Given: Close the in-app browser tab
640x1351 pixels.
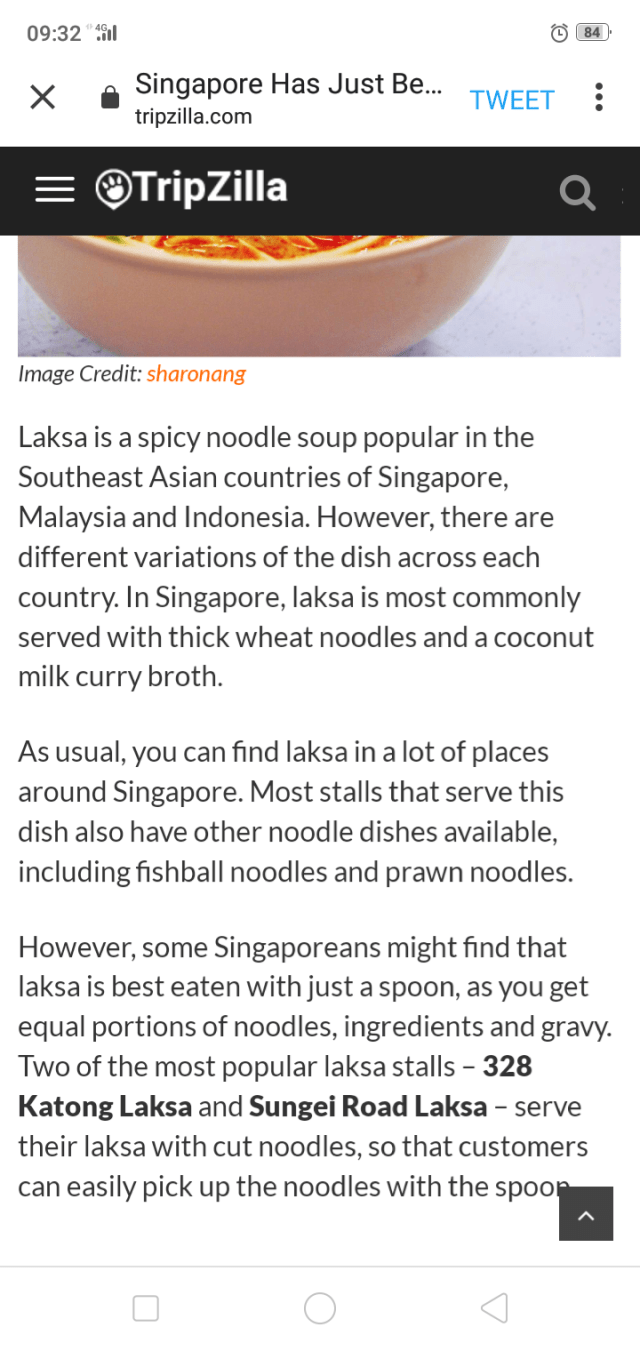Looking at the screenshot, I should click(42, 98).
